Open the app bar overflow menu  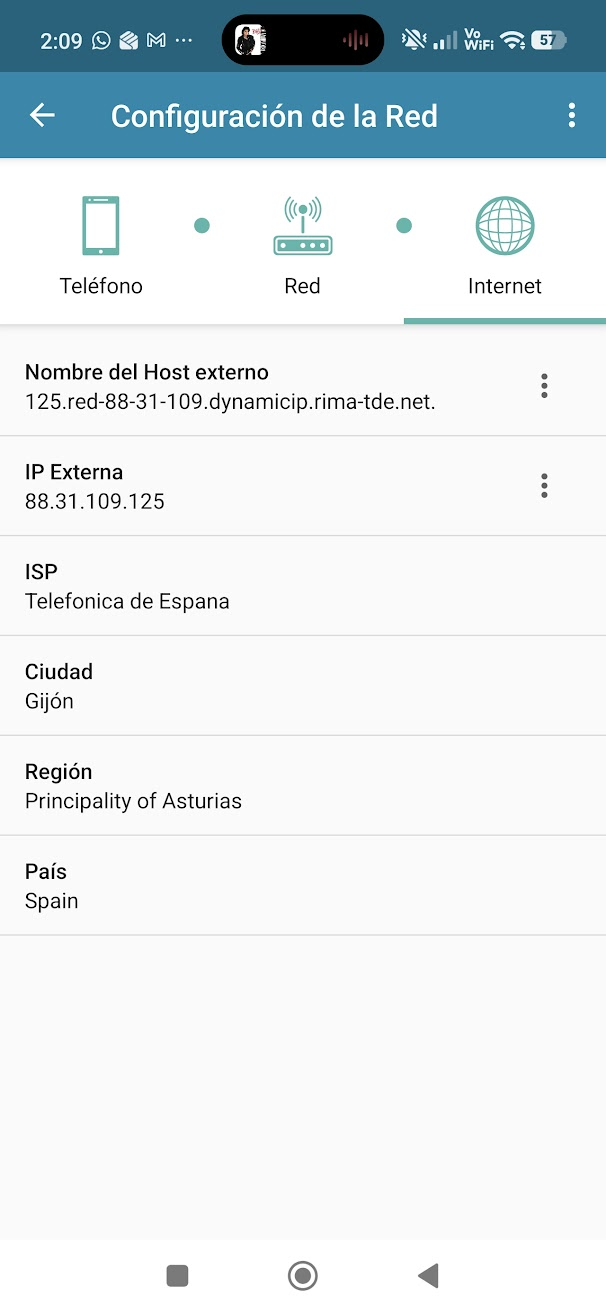pyautogui.click(x=572, y=115)
